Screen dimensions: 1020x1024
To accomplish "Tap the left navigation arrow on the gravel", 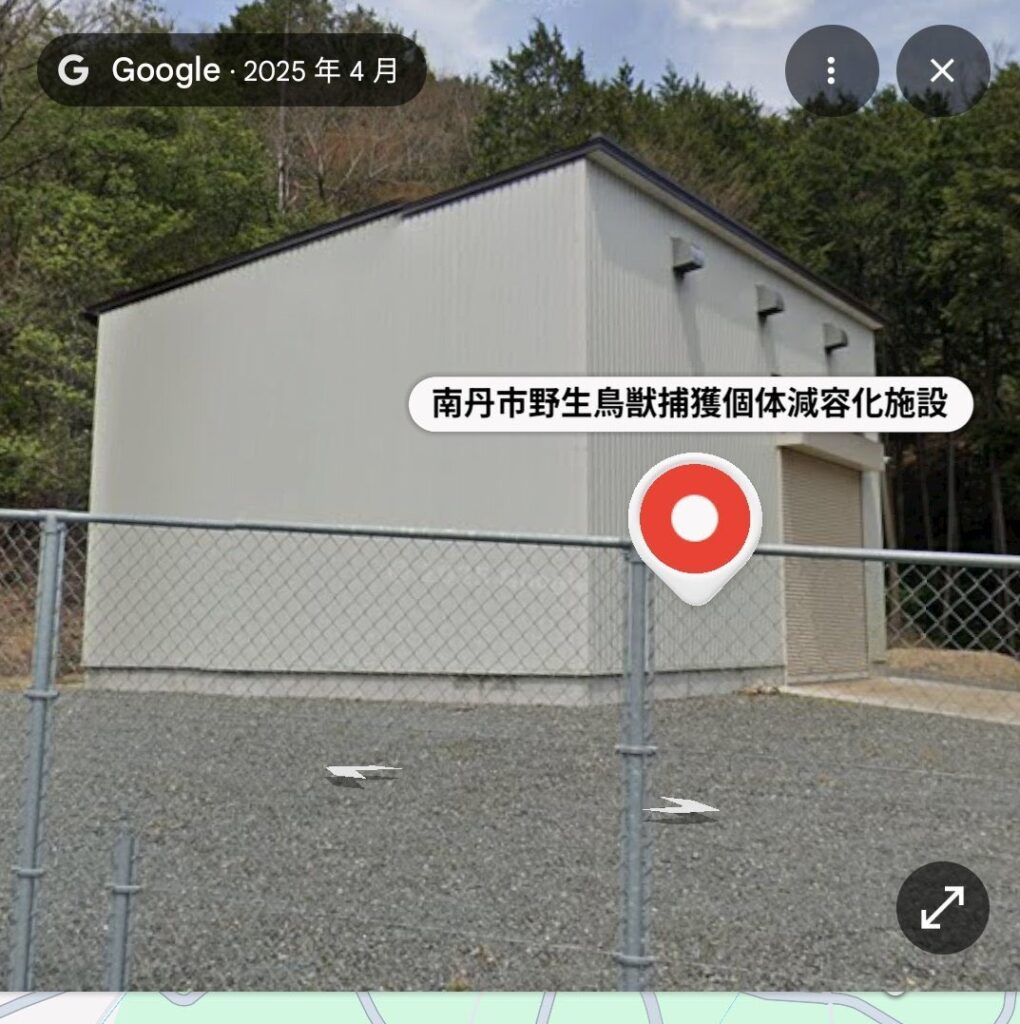I will [362, 771].
